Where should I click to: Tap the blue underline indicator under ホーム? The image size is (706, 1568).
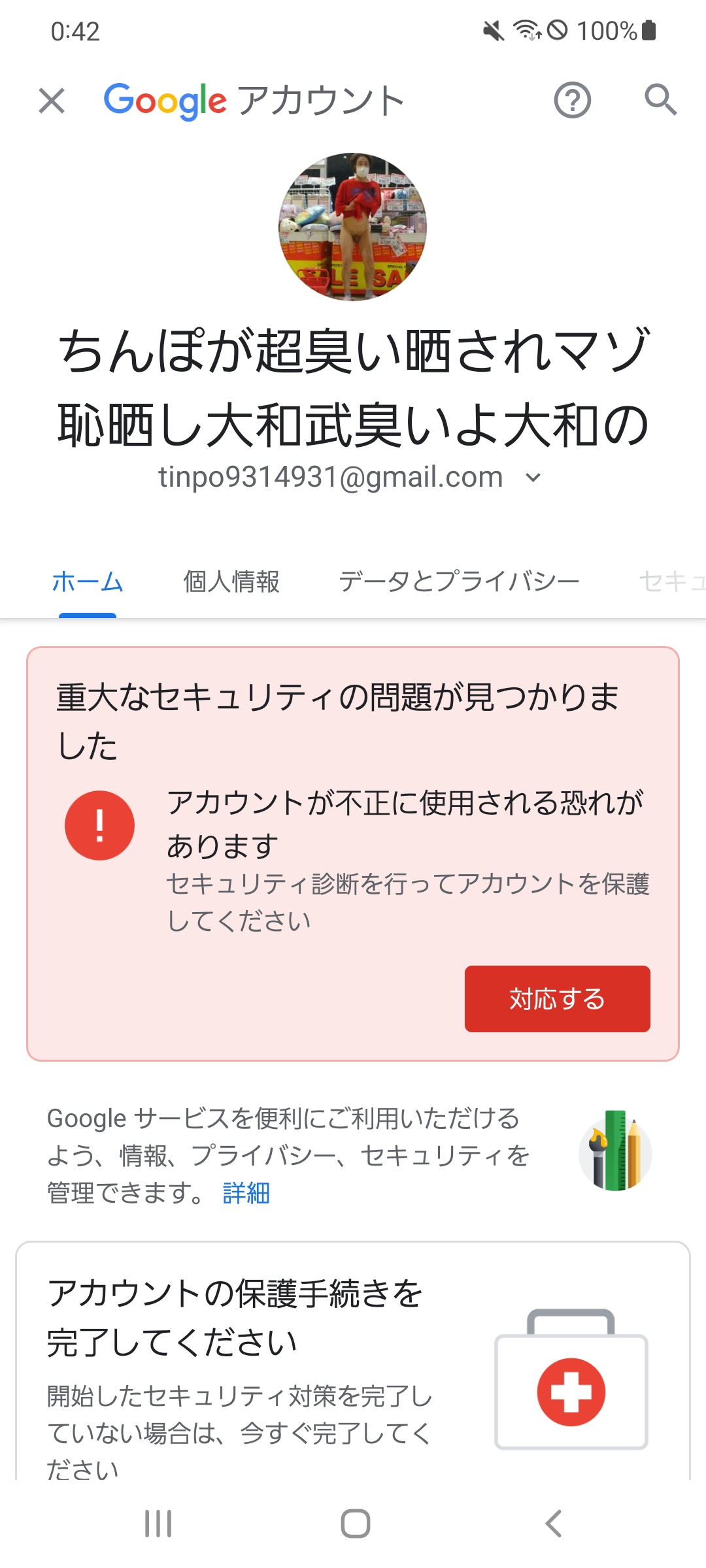[x=87, y=614]
